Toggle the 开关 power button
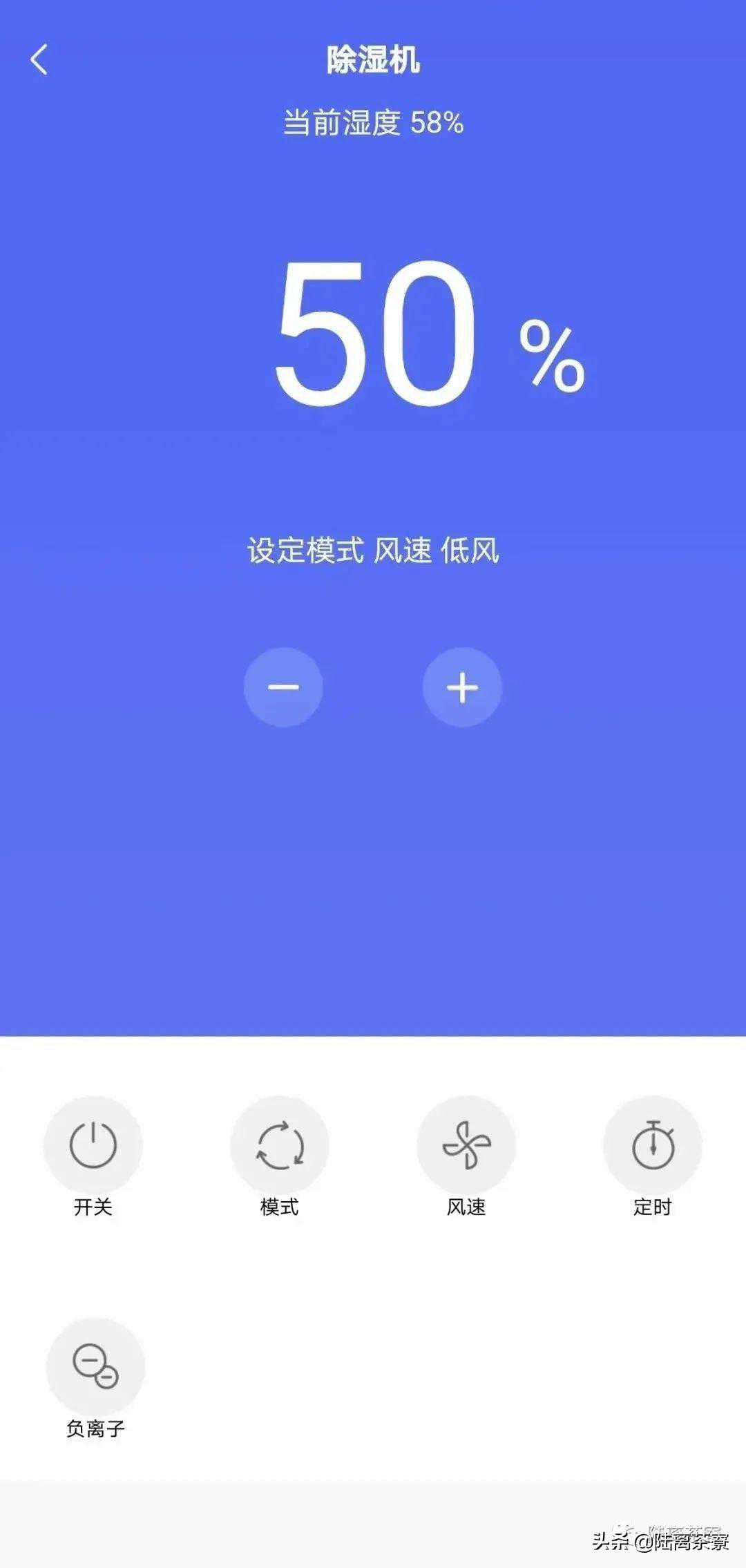746x1568 pixels. coord(93,1145)
